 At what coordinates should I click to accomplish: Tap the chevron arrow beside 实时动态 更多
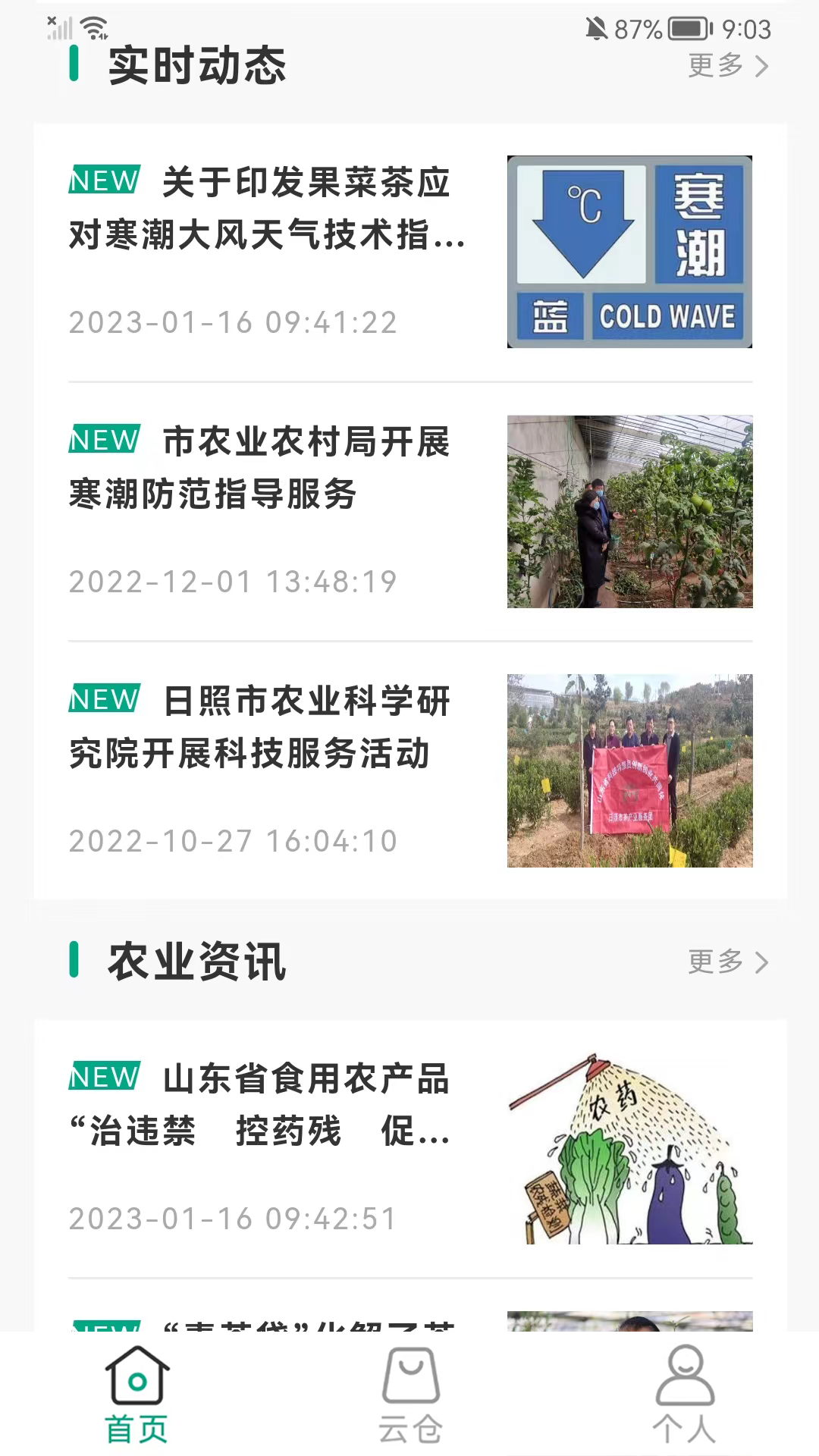pyautogui.click(x=761, y=67)
